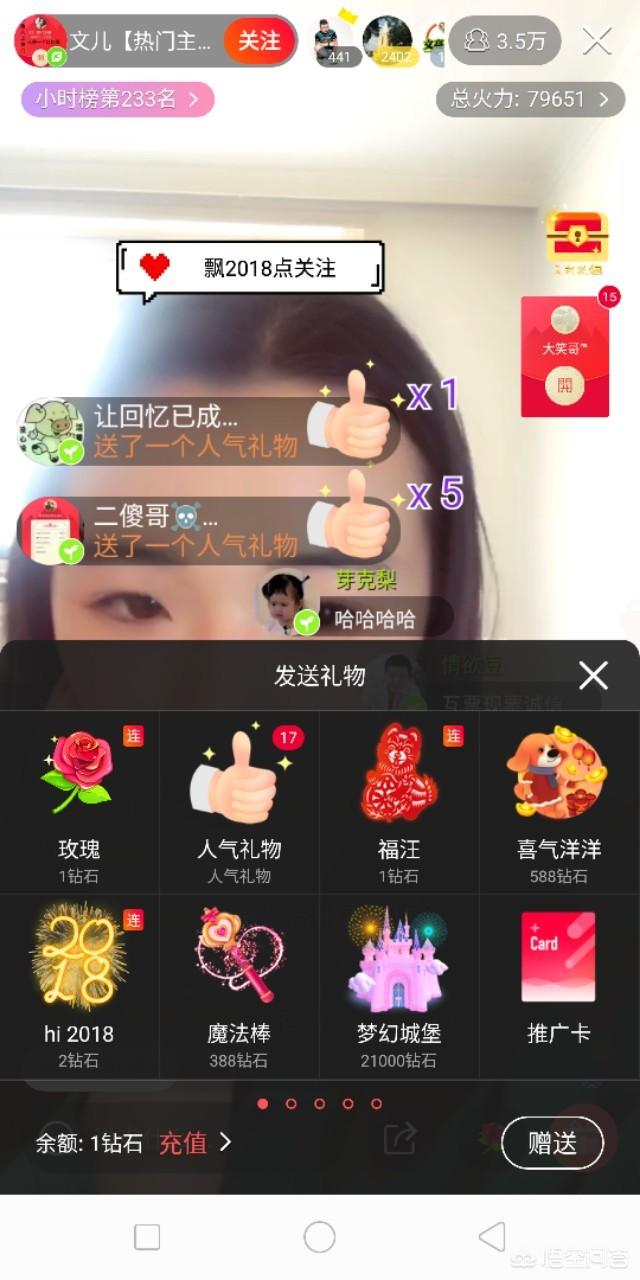Image resolution: width=640 pixels, height=1280 pixels.
Task: Recharge diamonds via 充值
Action: coord(184,1143)
